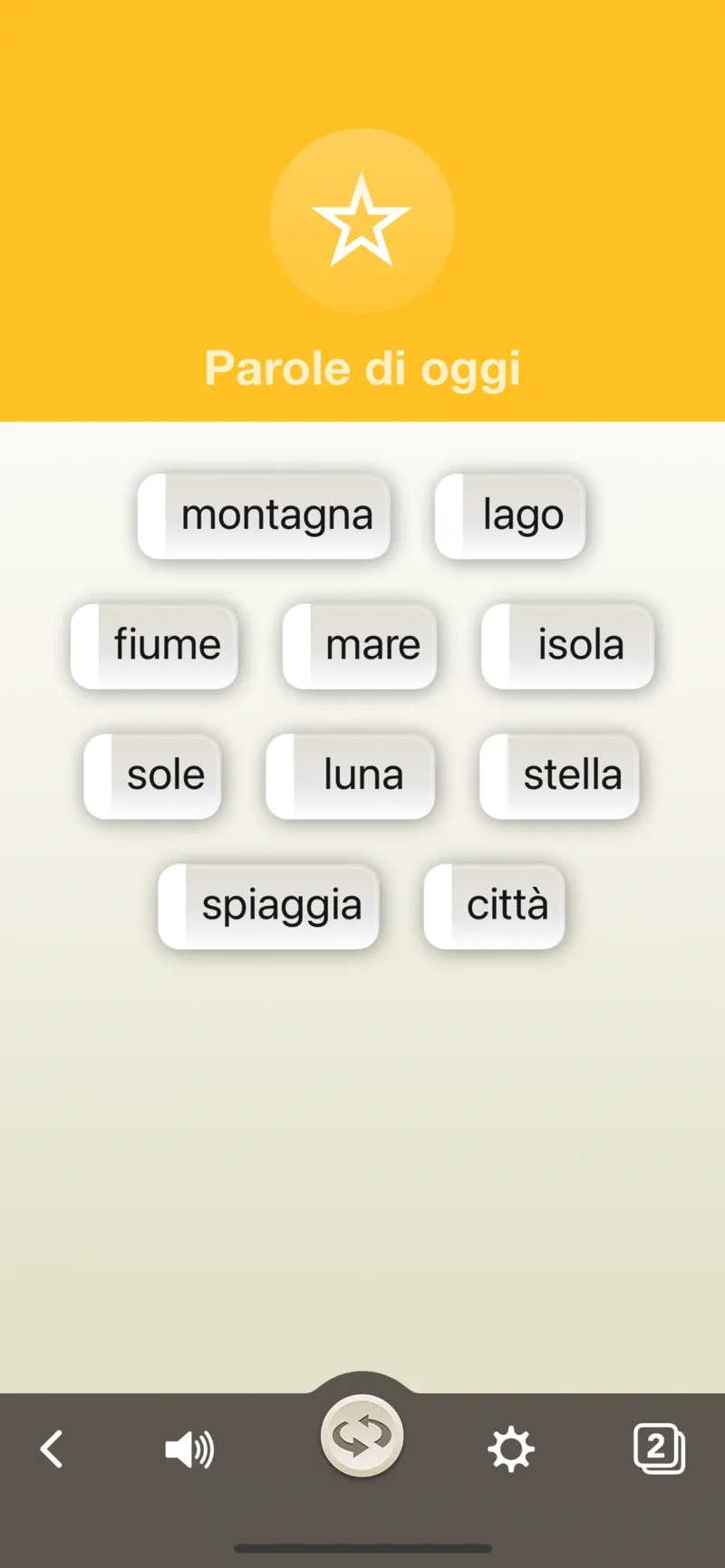
Task: Tap the word "spiaggia"
Action: coord(268,906)
